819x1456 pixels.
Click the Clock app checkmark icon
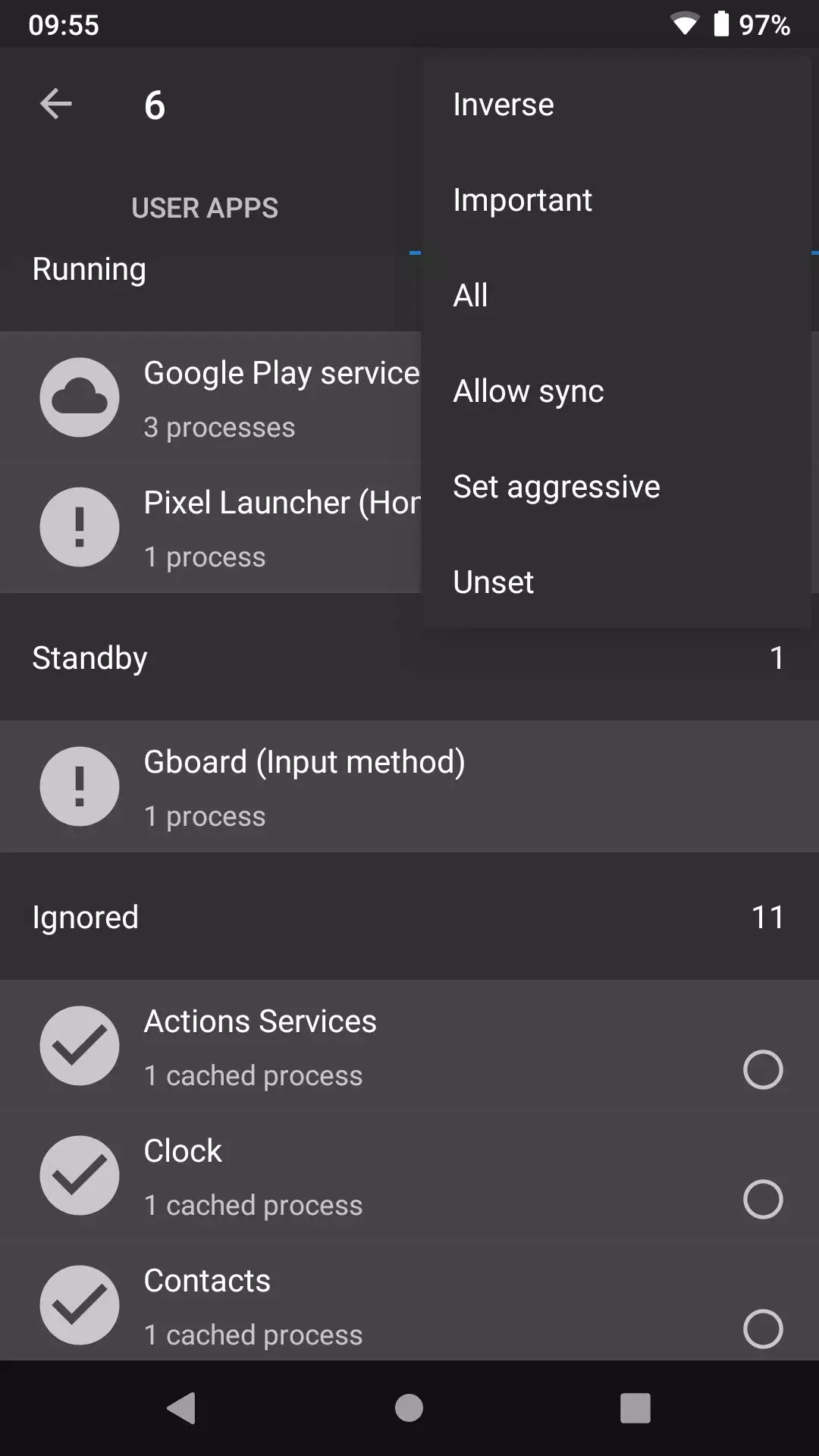80,1176
